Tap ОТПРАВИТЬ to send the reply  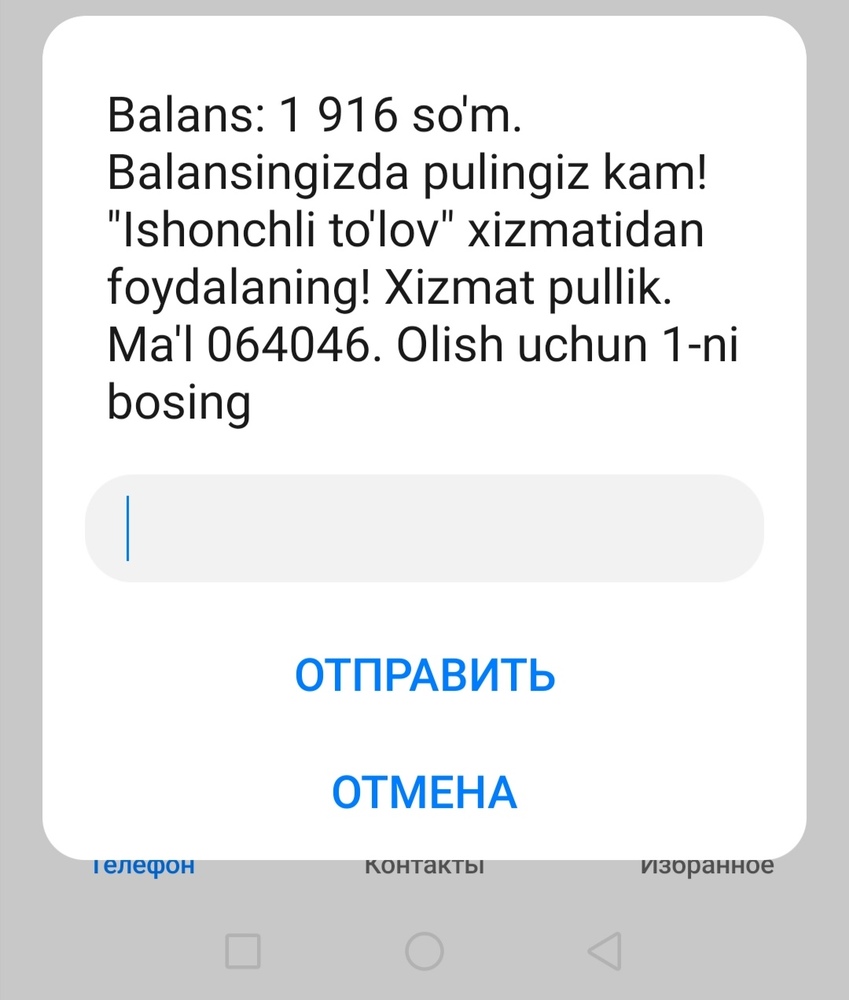click(425, 676)
